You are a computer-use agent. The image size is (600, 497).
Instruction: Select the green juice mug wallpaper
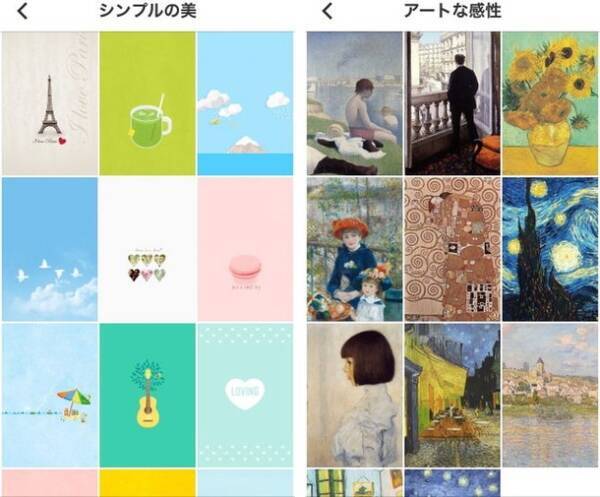(x=147, y=104)
